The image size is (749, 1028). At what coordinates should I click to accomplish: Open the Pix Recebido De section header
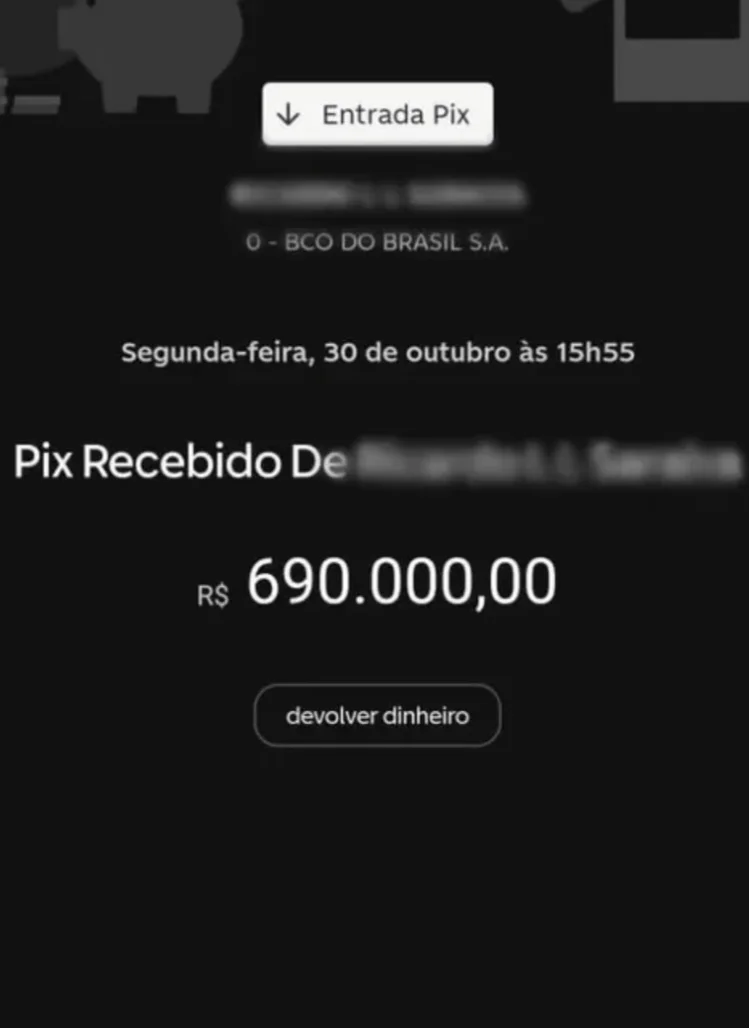(178, 461)
